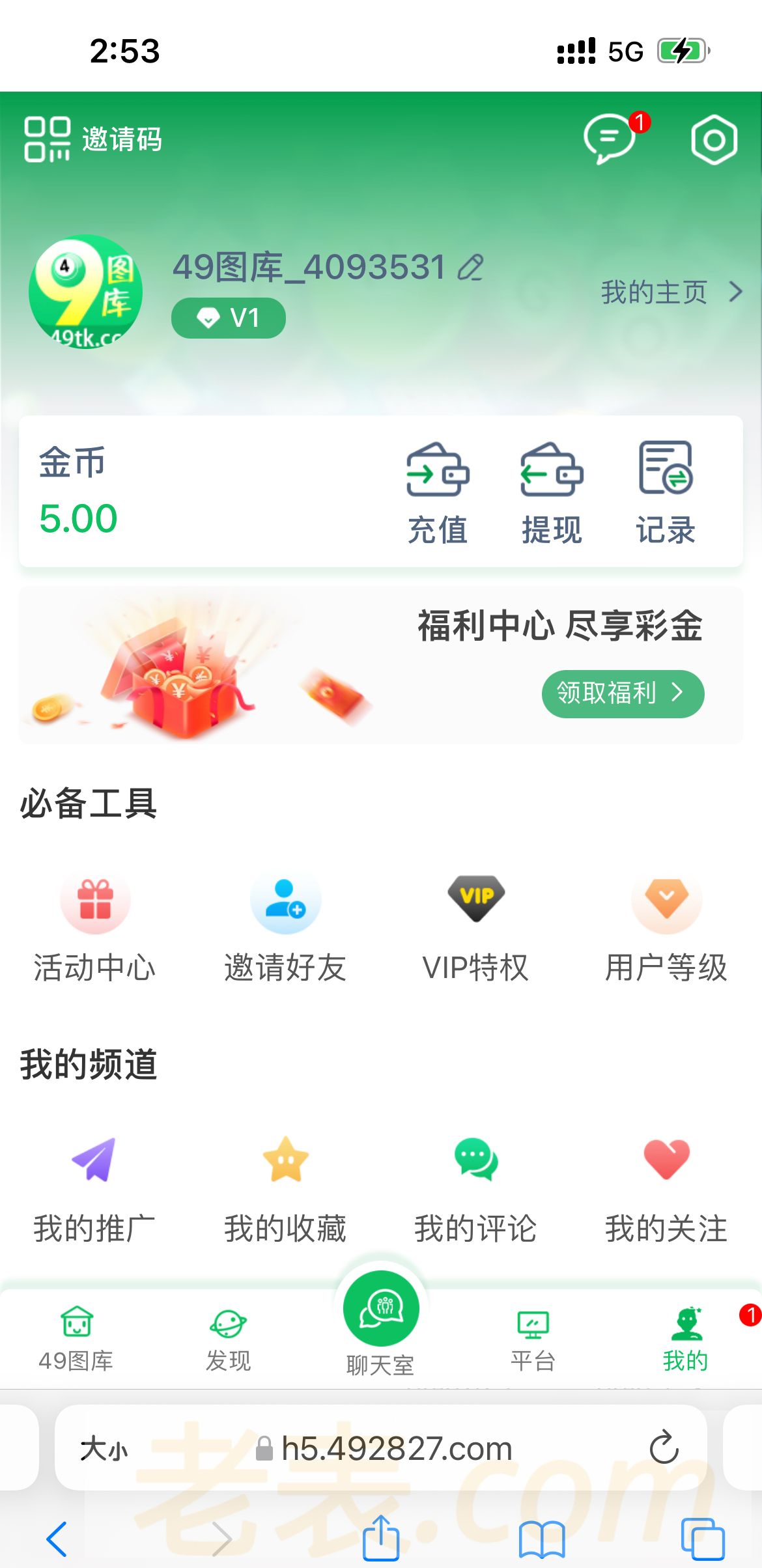Edit the username with the pencil icon
The width and height of the screenshot is (762, 1568).
coord(470,268)
